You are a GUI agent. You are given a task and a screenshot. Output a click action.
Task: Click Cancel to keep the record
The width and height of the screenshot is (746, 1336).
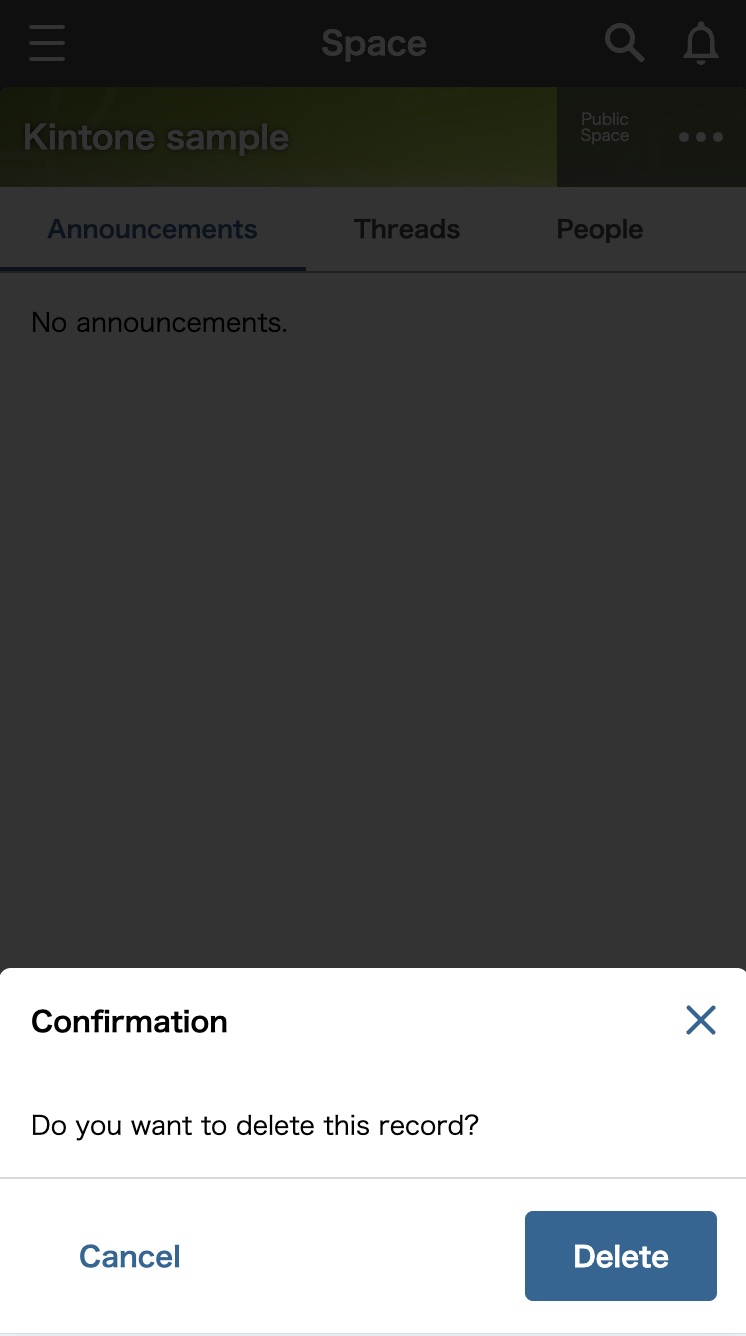point(129,1256)
